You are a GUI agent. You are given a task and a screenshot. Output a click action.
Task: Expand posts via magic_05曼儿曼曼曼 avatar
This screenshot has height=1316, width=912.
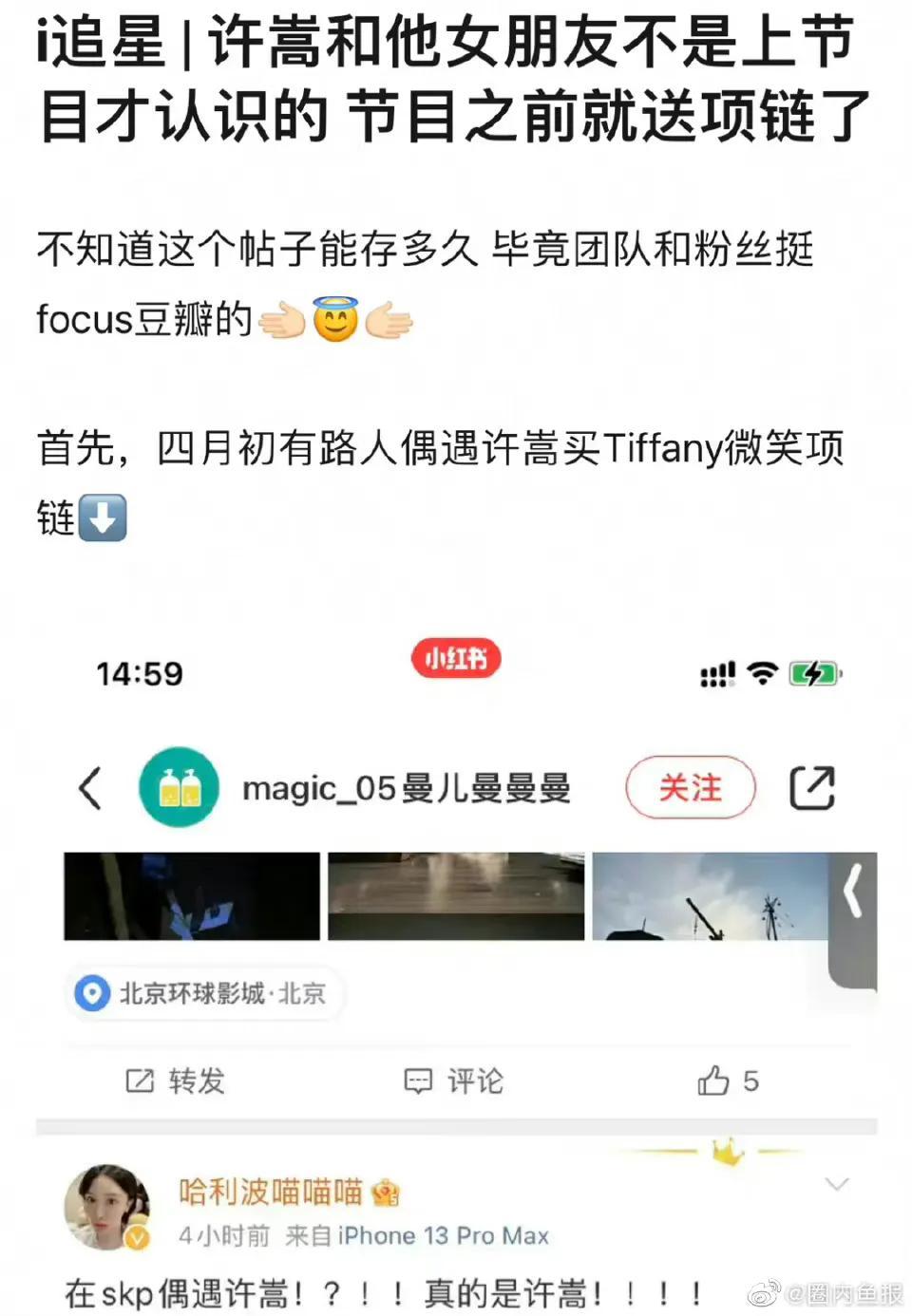coord(179,788)
